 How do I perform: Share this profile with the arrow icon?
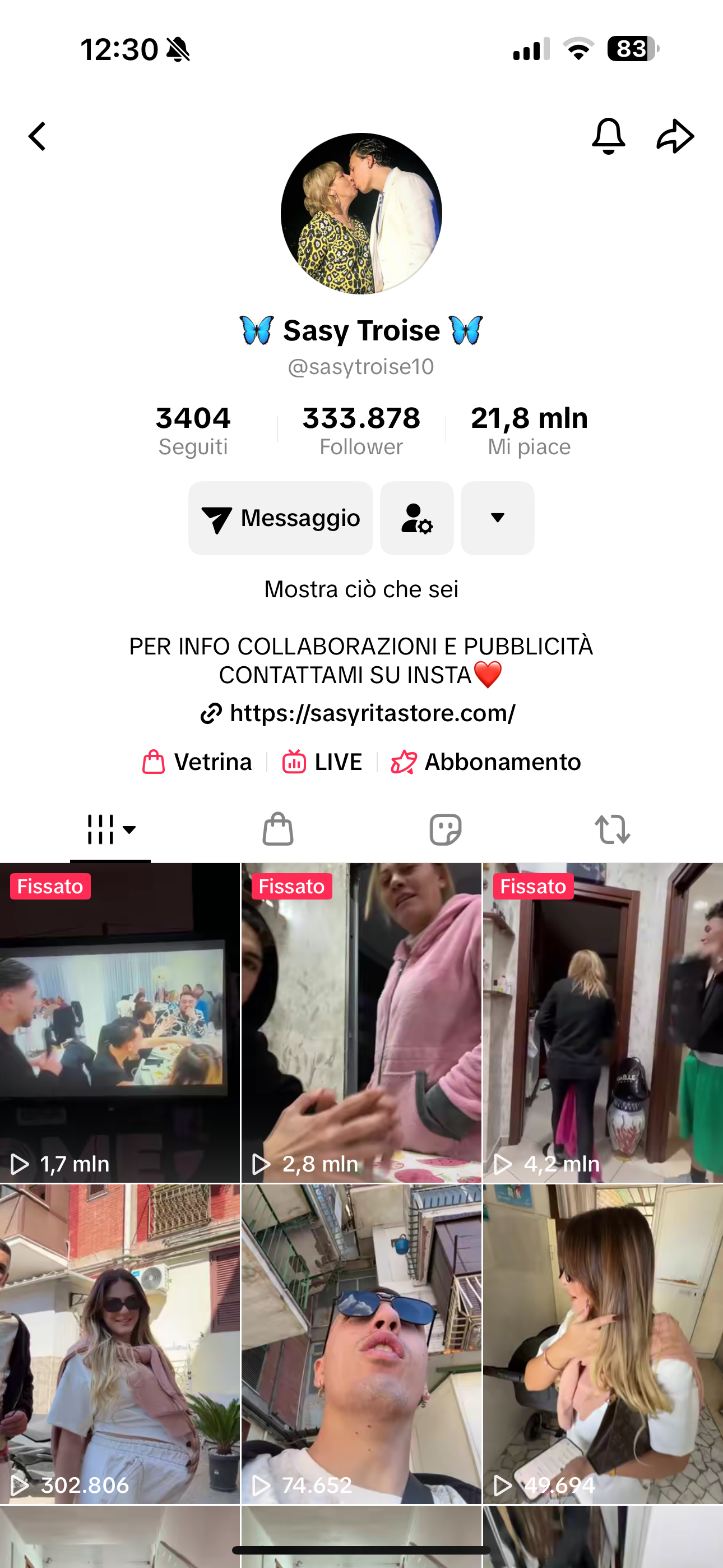[675, 136]
